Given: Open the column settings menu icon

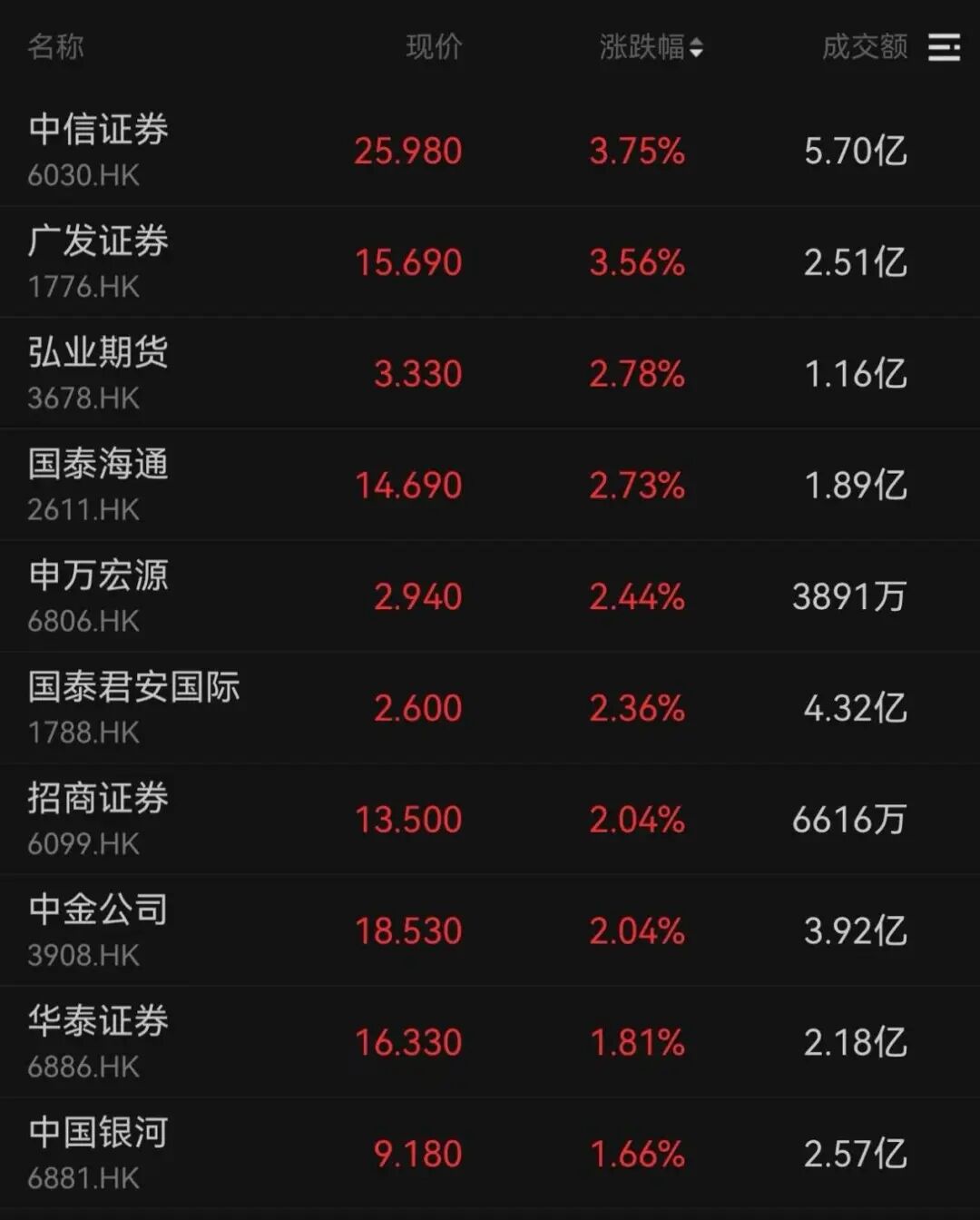Looking at the screenshot, I should coord(944,47).
